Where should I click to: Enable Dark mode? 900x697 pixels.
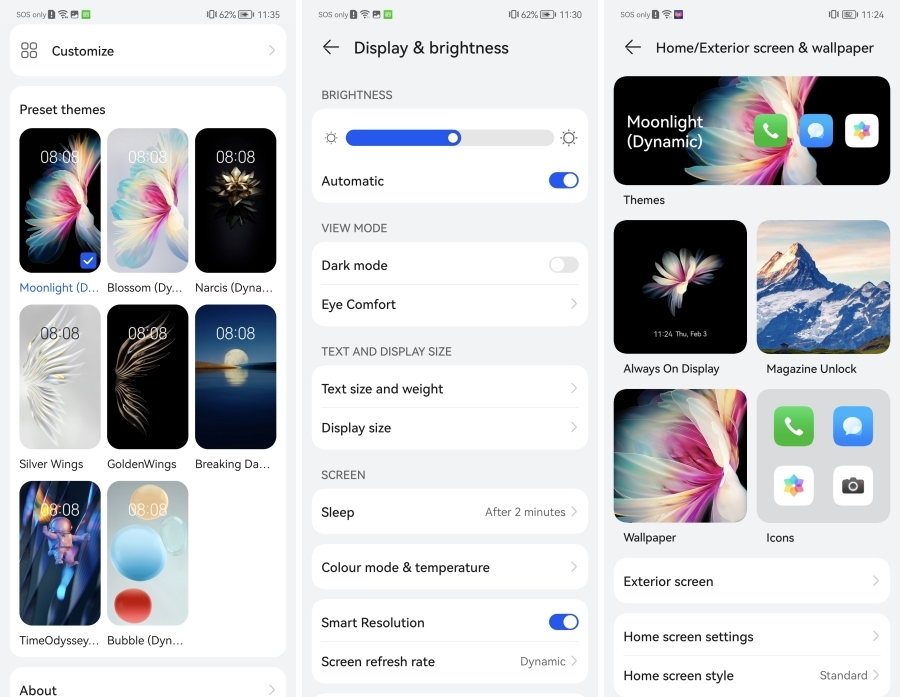pyautogui.click(x=563, y=265)
